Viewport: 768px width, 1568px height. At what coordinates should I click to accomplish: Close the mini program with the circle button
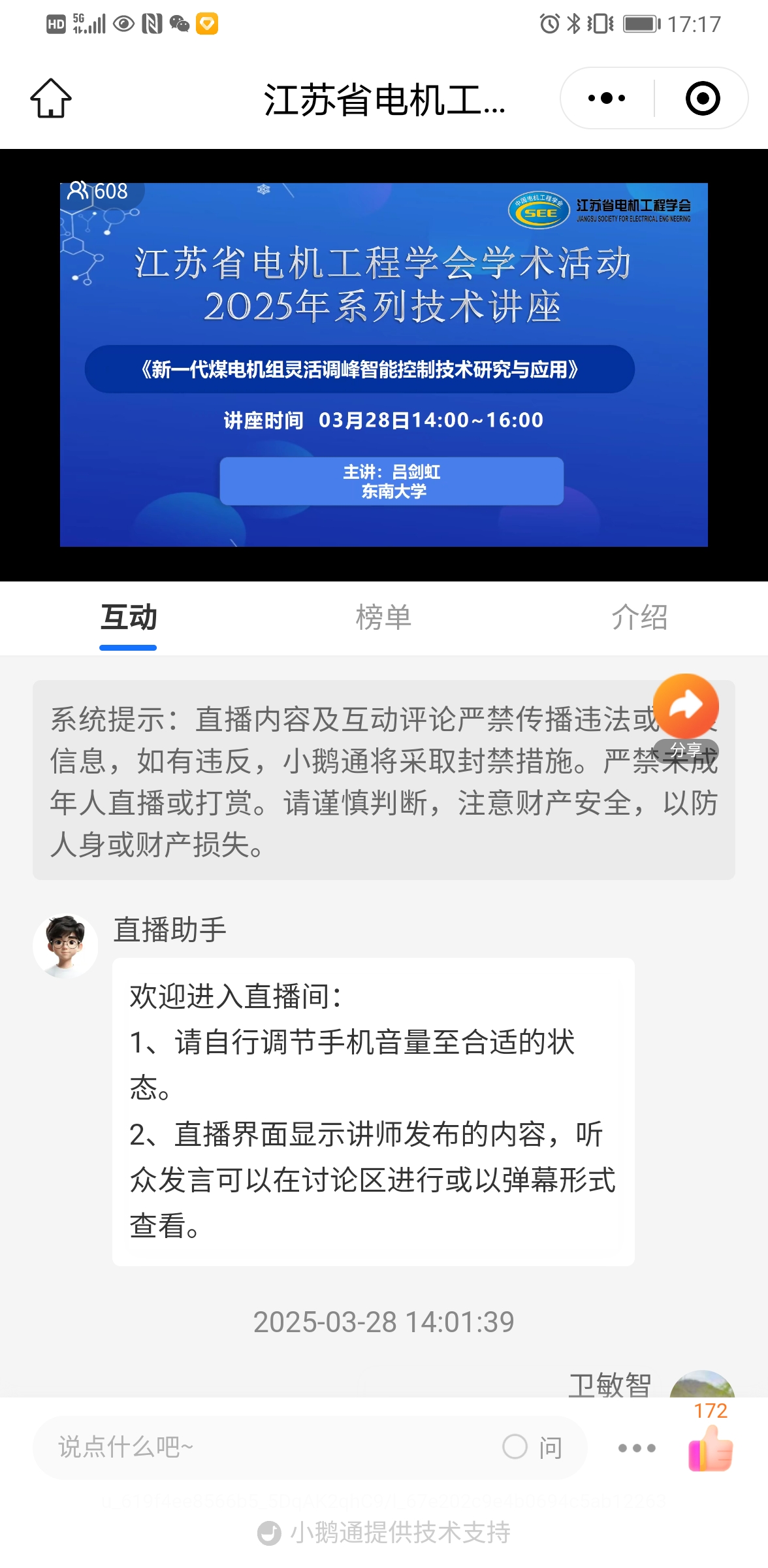pos(702,99)
